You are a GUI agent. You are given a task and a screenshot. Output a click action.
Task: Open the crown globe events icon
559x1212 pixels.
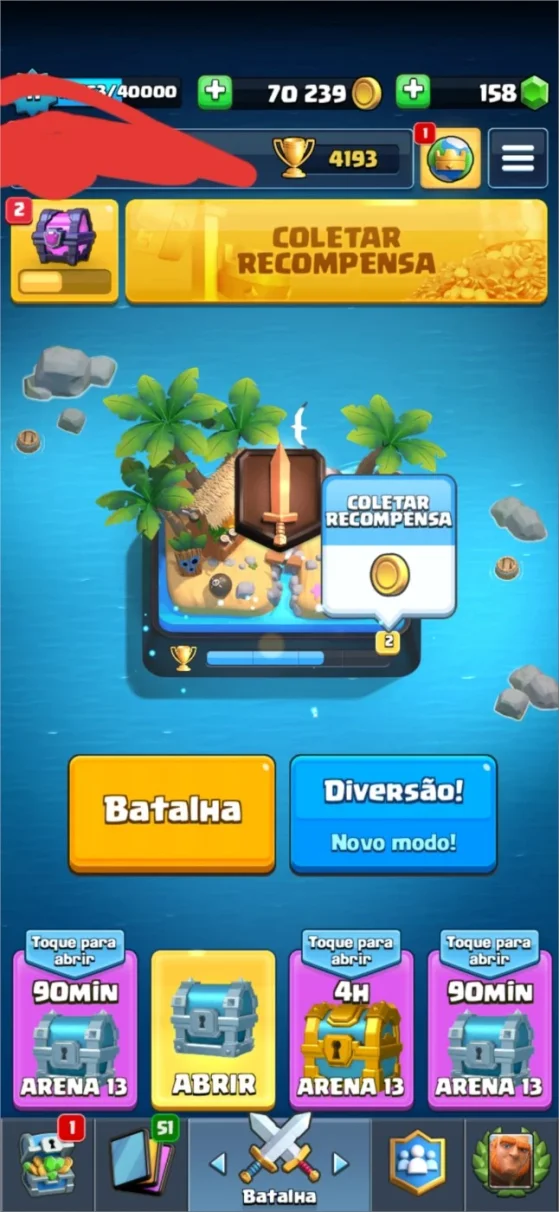tap(450, 158)
